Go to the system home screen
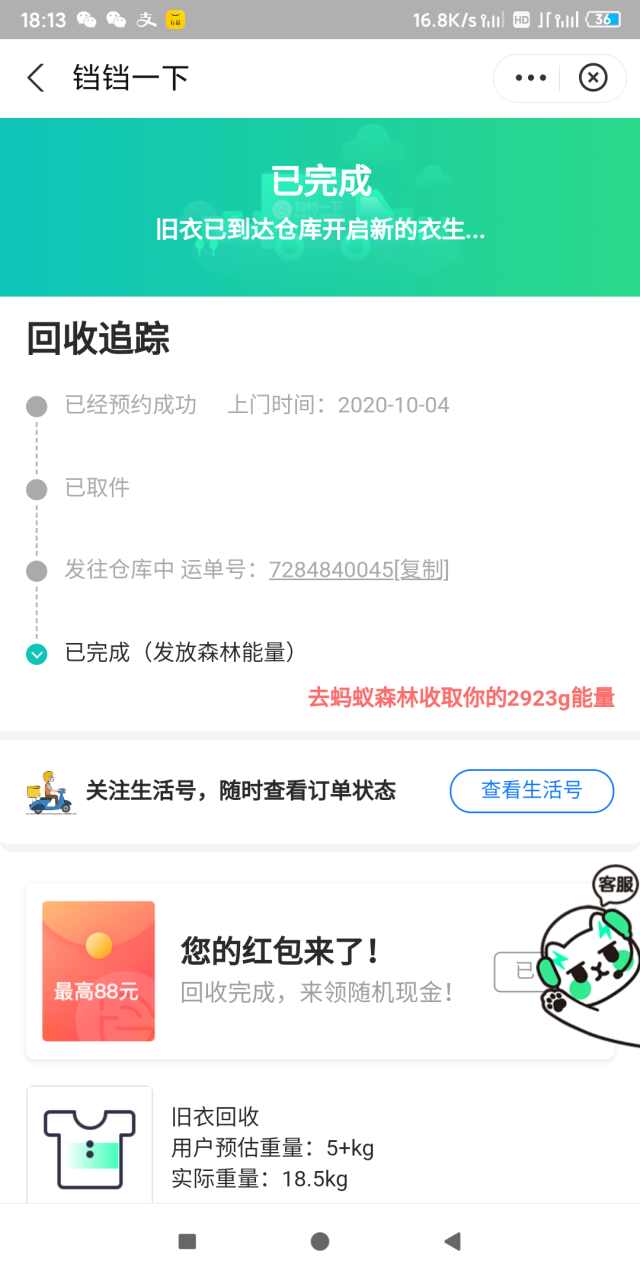Image resolution: width=640 pixels, height=1280 pixels. 320,1241
